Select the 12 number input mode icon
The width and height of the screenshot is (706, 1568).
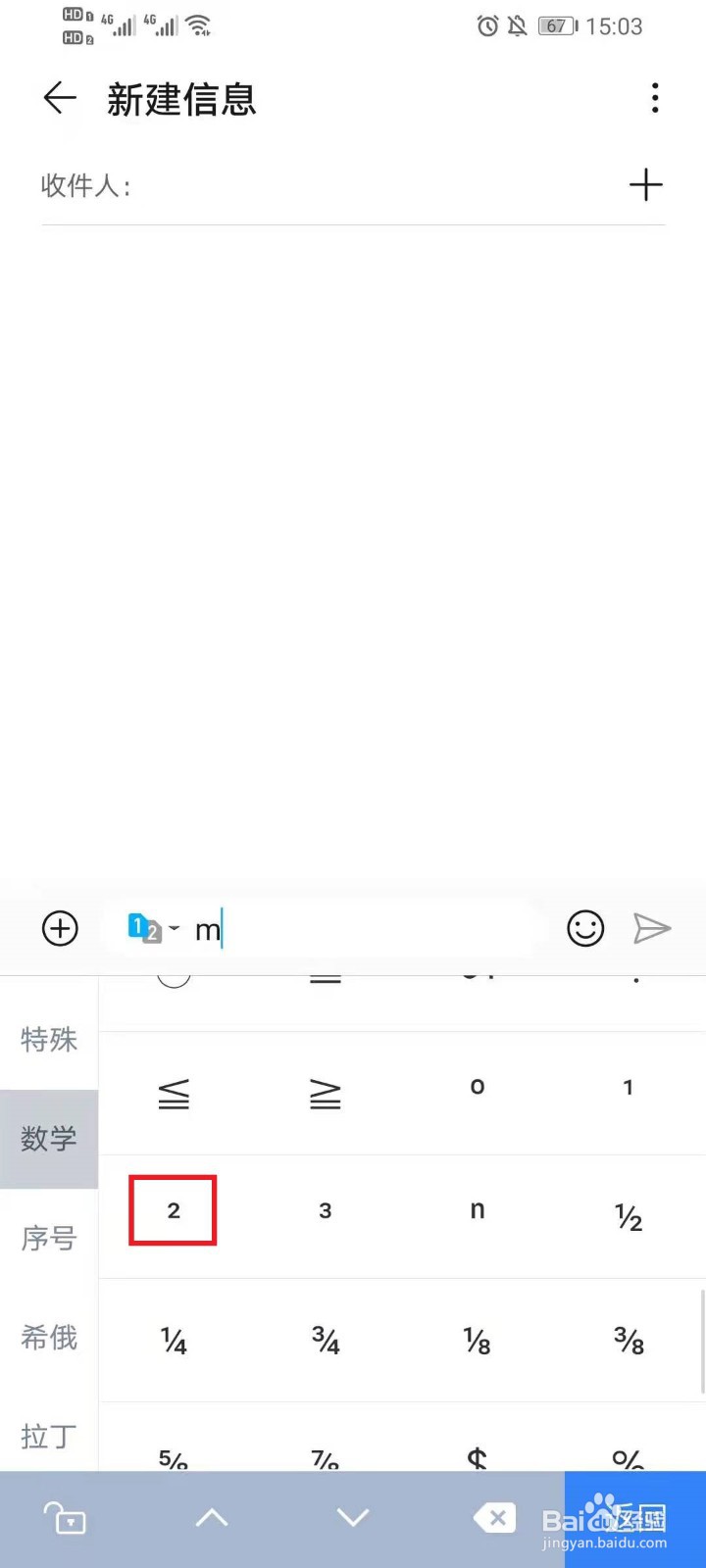(x=144, y=928)
